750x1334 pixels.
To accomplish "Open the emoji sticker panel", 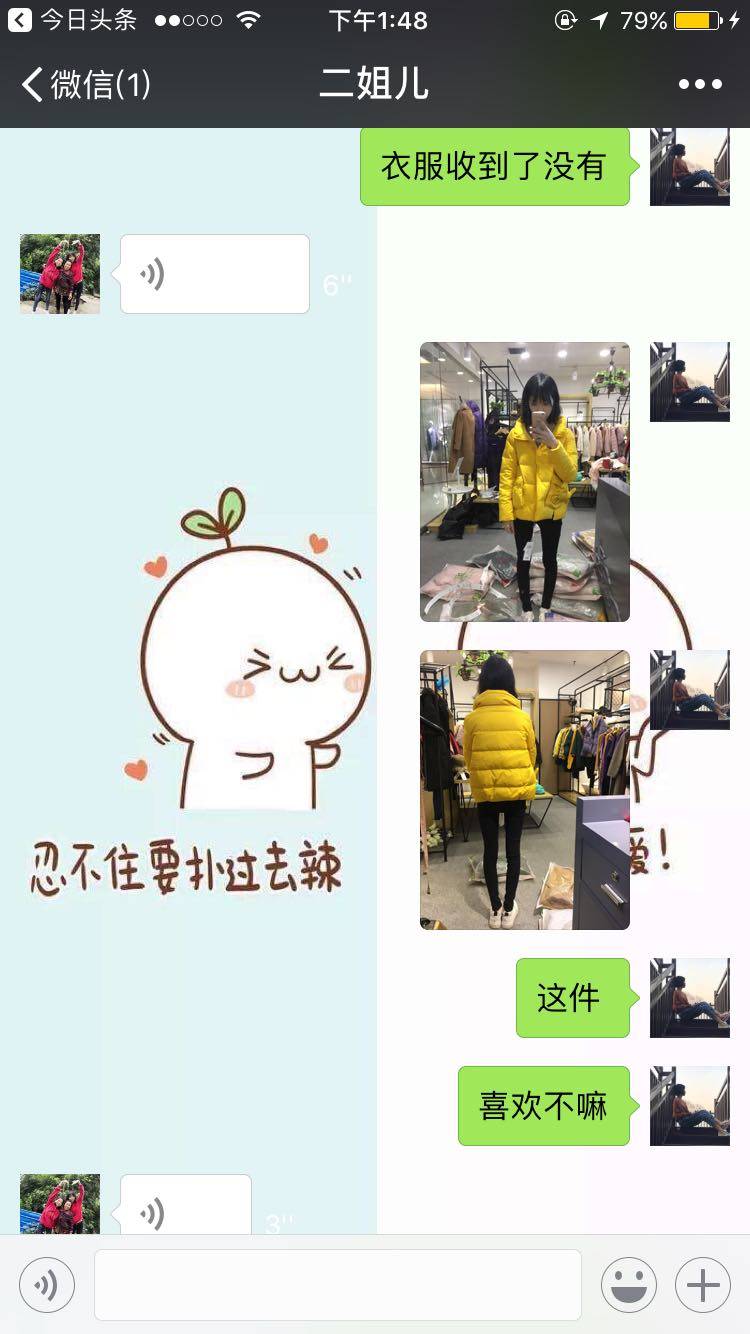I will coord(629,1285).
